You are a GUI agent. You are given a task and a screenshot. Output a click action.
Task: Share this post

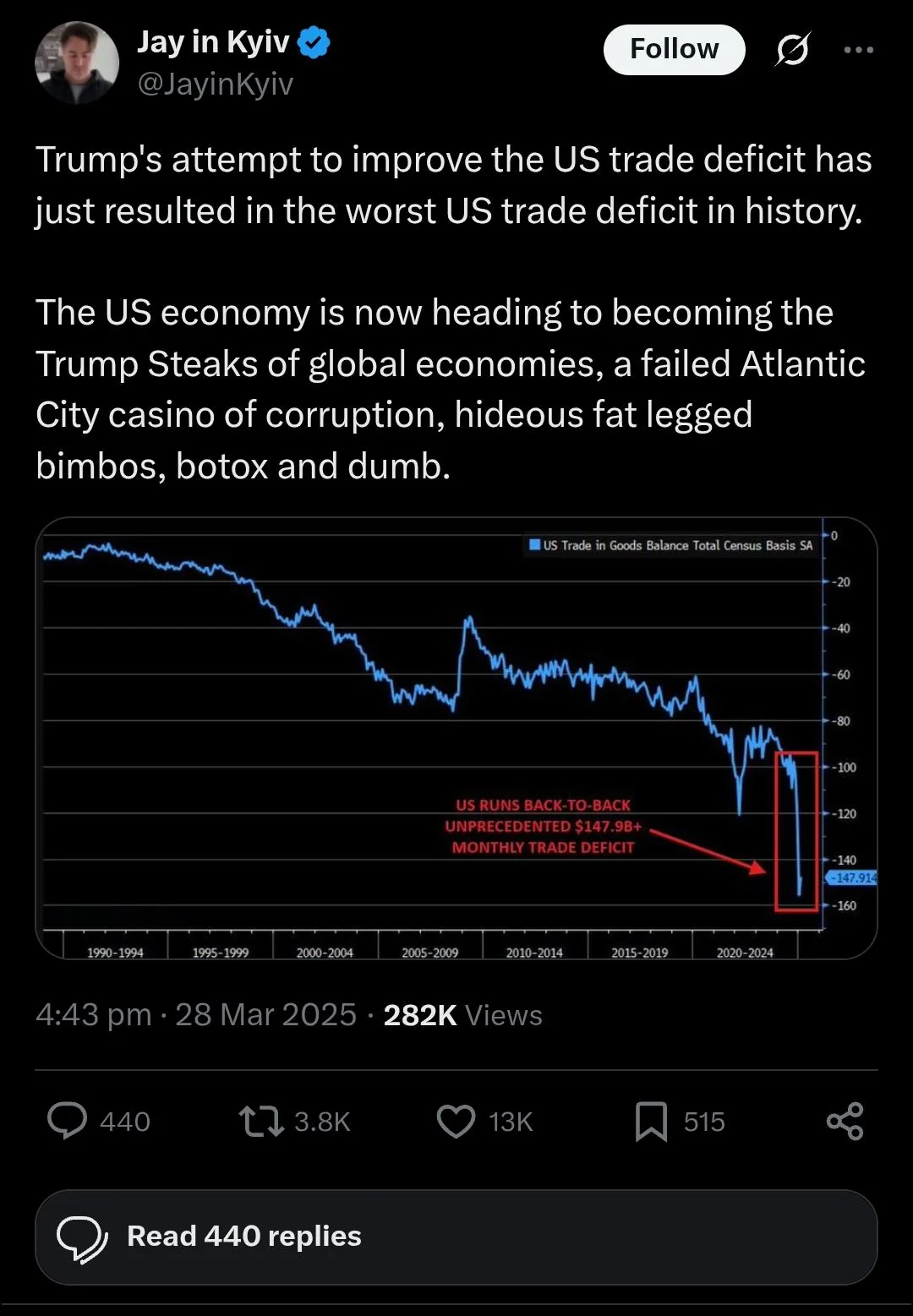(x=845, y=1121)
